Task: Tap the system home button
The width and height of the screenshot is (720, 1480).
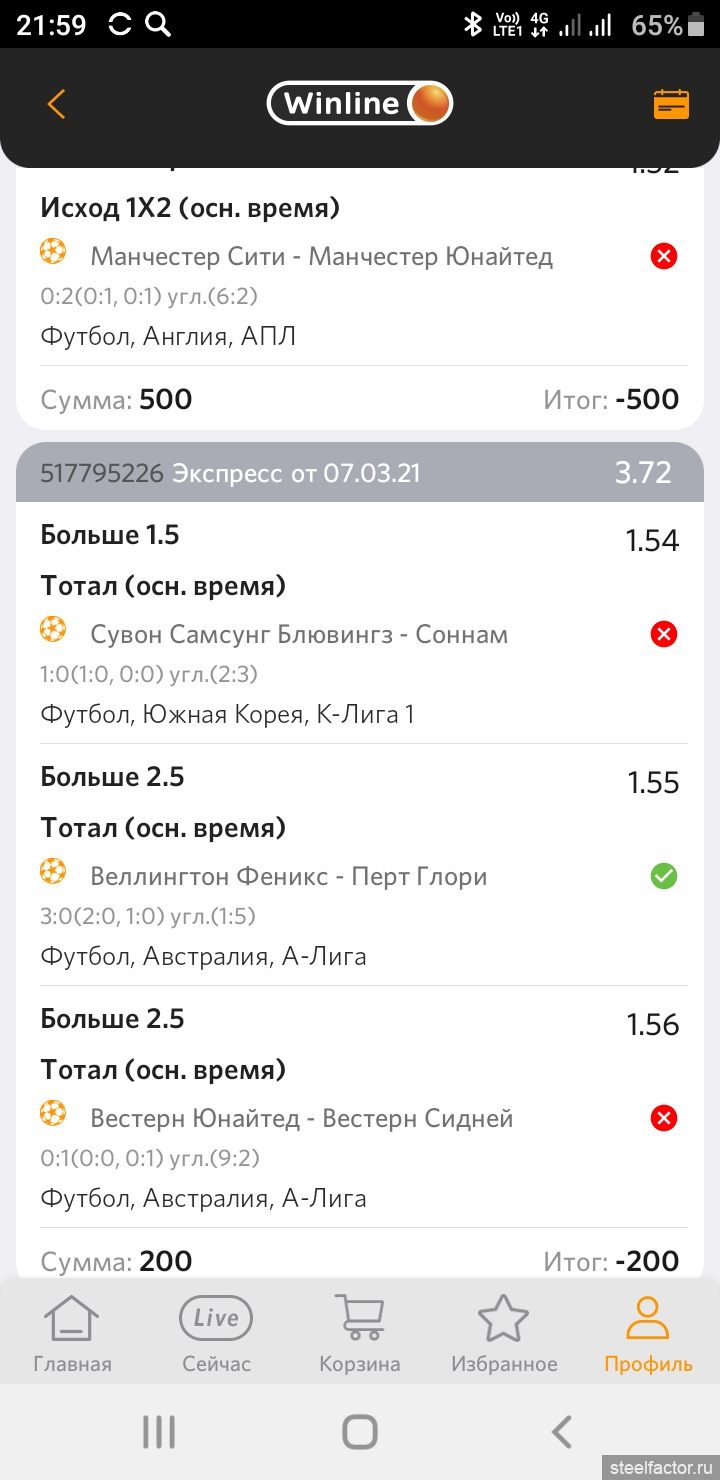Action: point(360,1432)
